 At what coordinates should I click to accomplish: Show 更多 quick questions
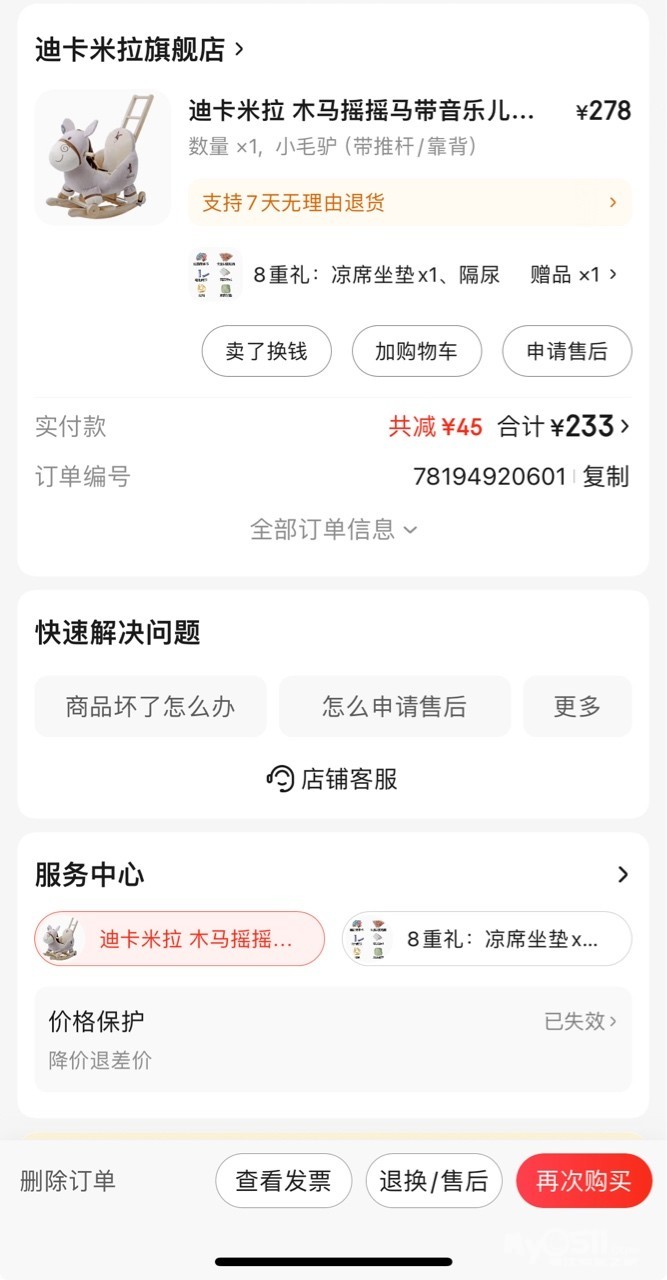tap(577, 707)
